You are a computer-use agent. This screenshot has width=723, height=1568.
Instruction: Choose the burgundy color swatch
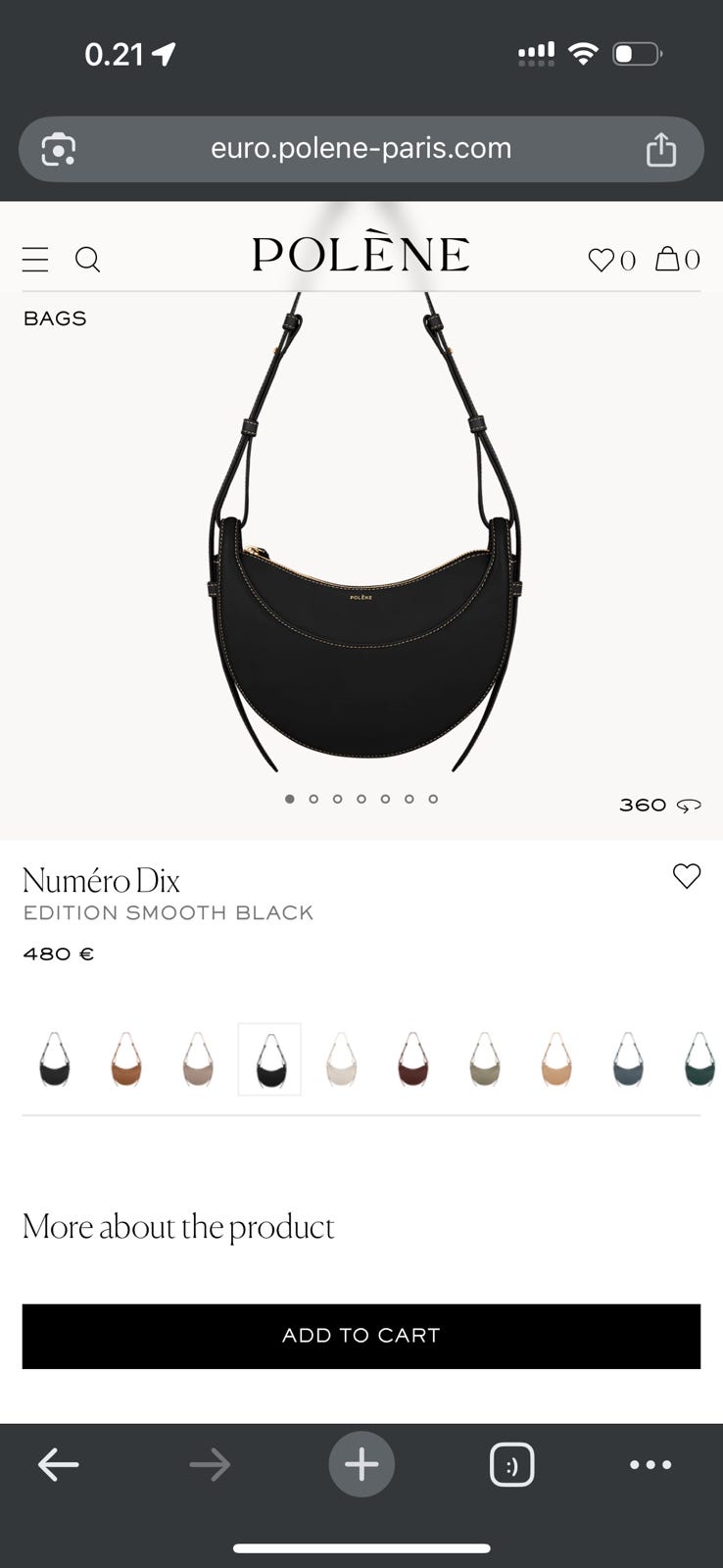pyautogui.click(x=412, y=1059)
